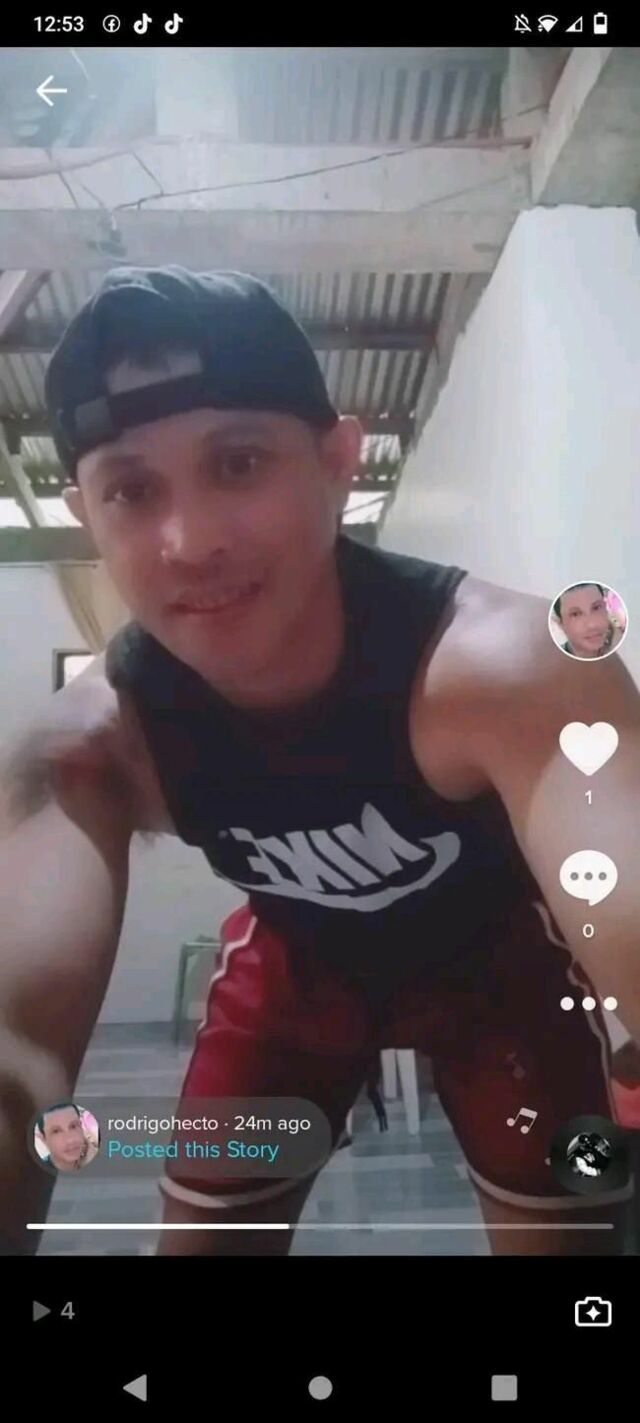Screen dimensions: 640x1423
Task: Open the spinning sound disc
Action: pos(589,1154)
